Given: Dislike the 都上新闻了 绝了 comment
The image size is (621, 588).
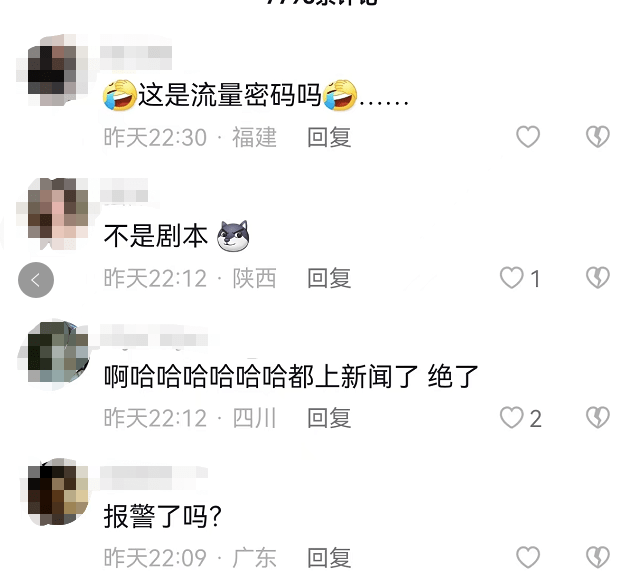Looking at the screenshot, I should pyautogui.click(x=597, y=418).
